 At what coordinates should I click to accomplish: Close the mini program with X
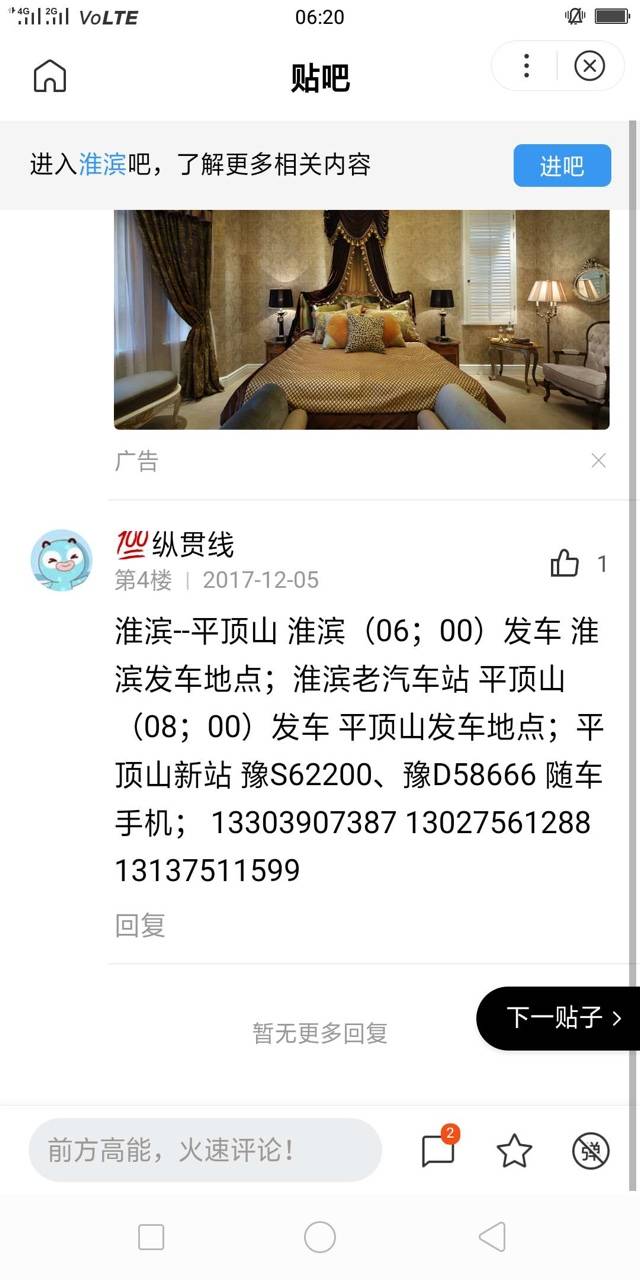coord(589,67)
